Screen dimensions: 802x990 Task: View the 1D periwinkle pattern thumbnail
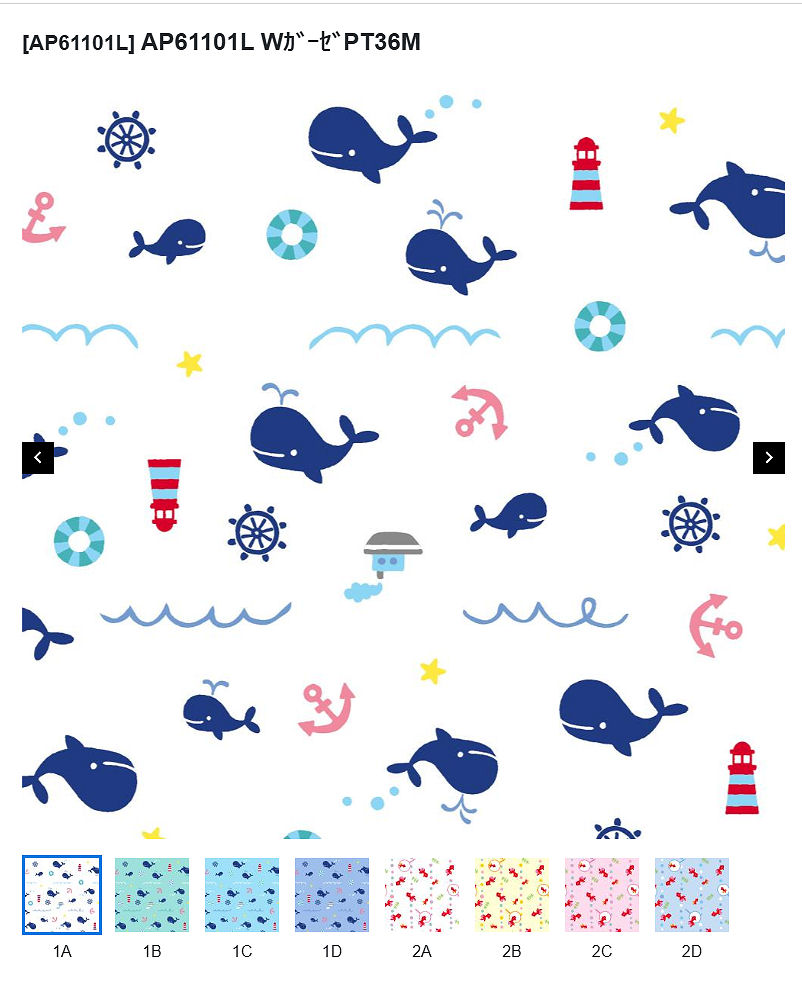332,895
